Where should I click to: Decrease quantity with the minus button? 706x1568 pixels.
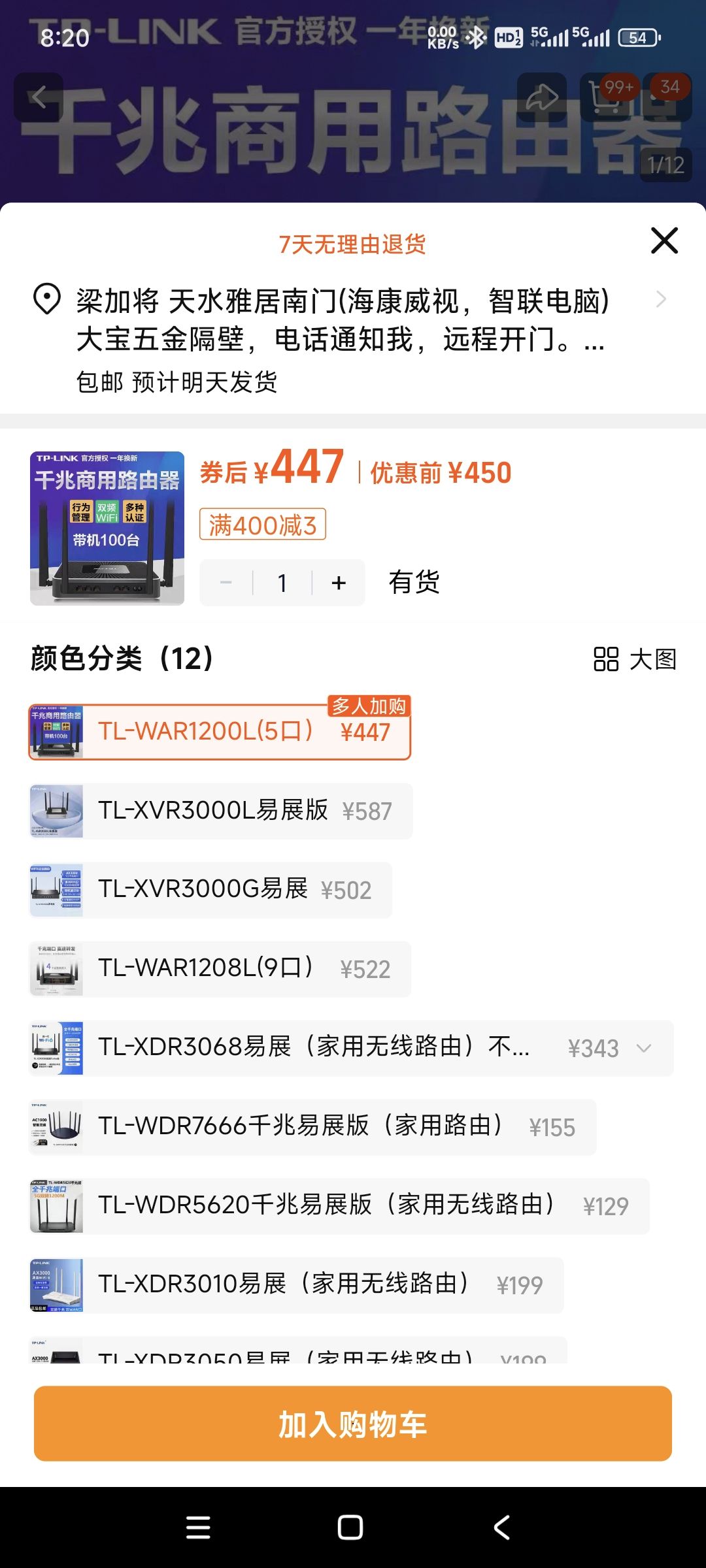pos(226,583)
